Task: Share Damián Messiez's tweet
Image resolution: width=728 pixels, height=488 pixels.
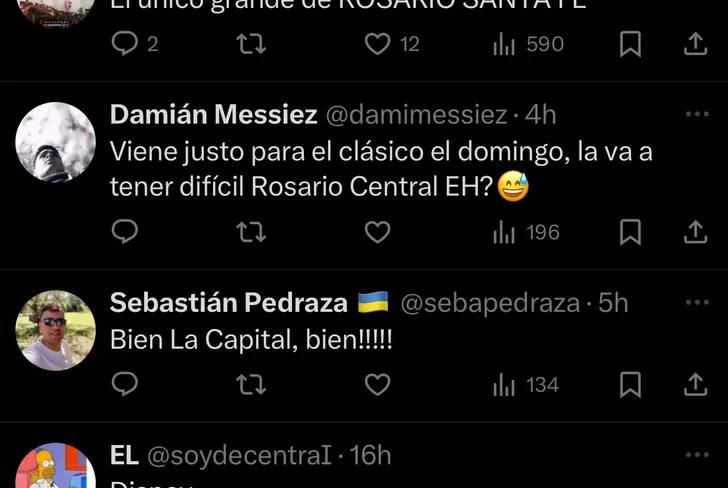Action: pyautogui.click(x=695, y=233)
